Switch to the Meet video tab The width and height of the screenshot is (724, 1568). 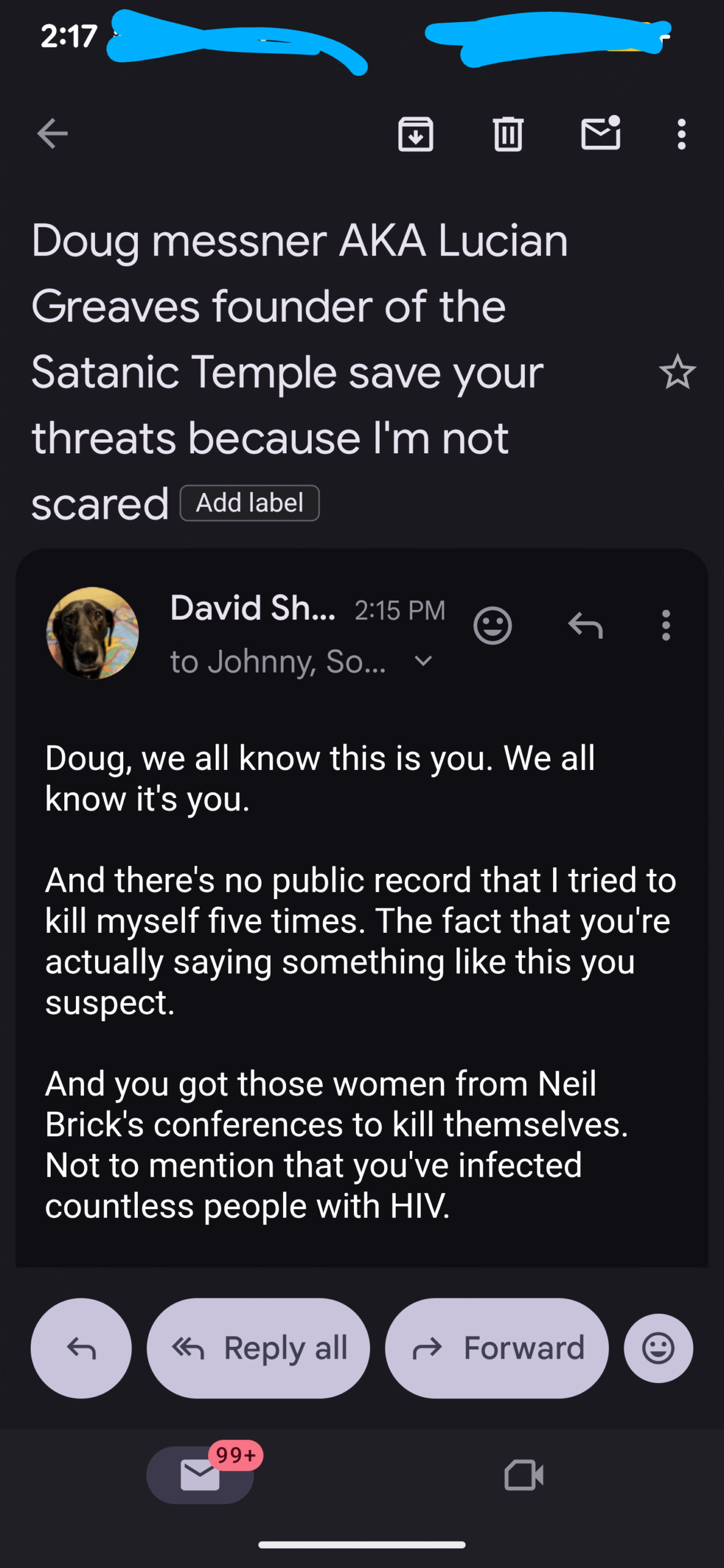(523, 1474)
